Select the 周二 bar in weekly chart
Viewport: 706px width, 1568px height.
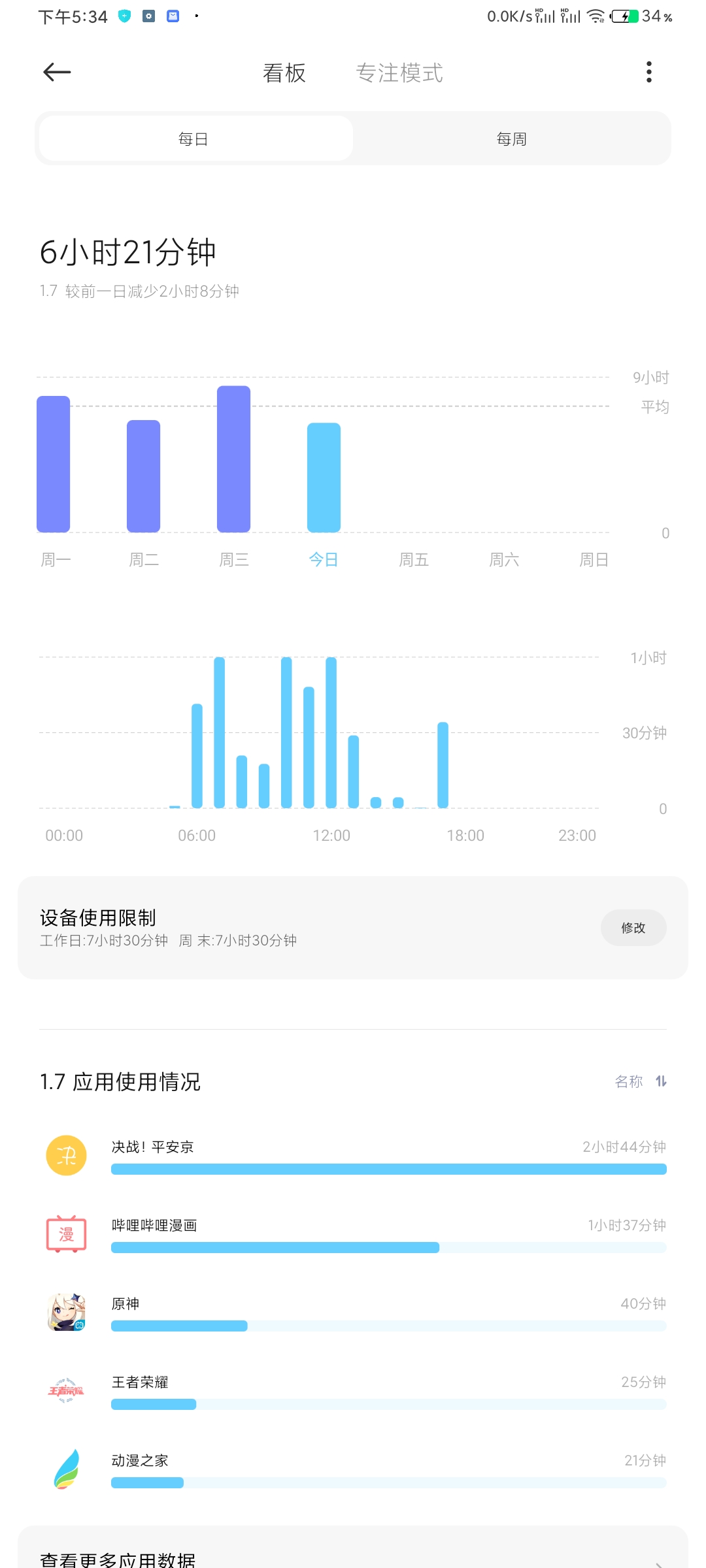point(143,476)
